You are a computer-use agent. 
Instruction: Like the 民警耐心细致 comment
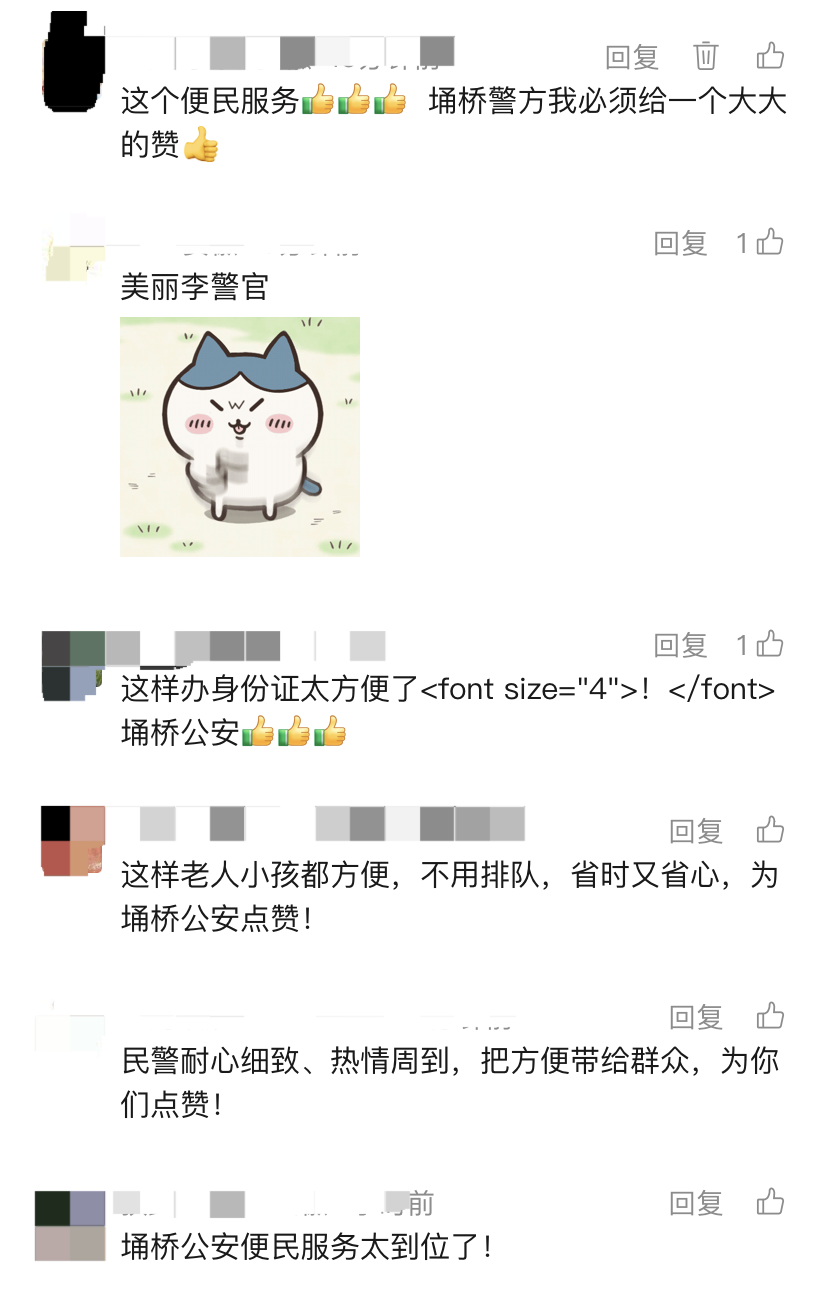tap(770, 1016)
